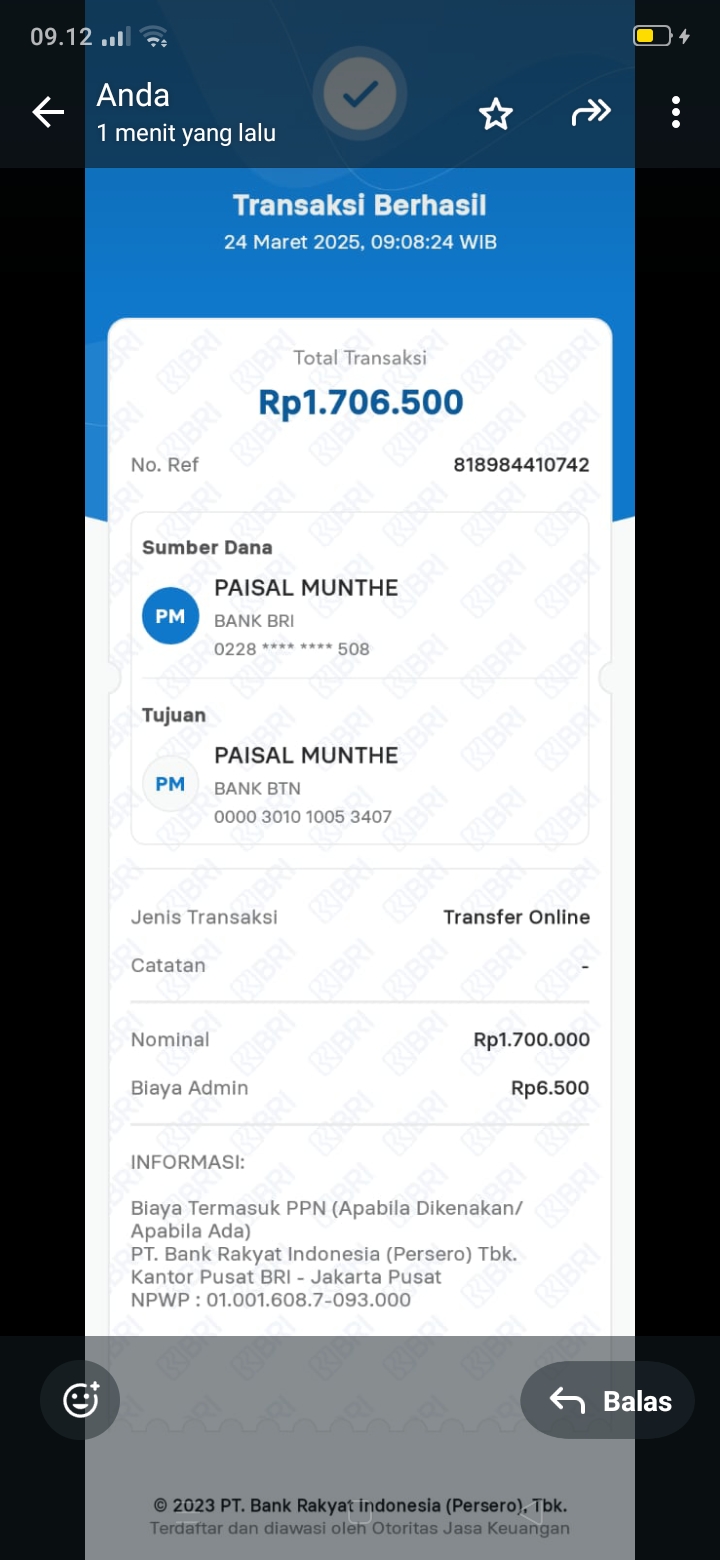Open the three-dot overflow menu

point(676,113)
